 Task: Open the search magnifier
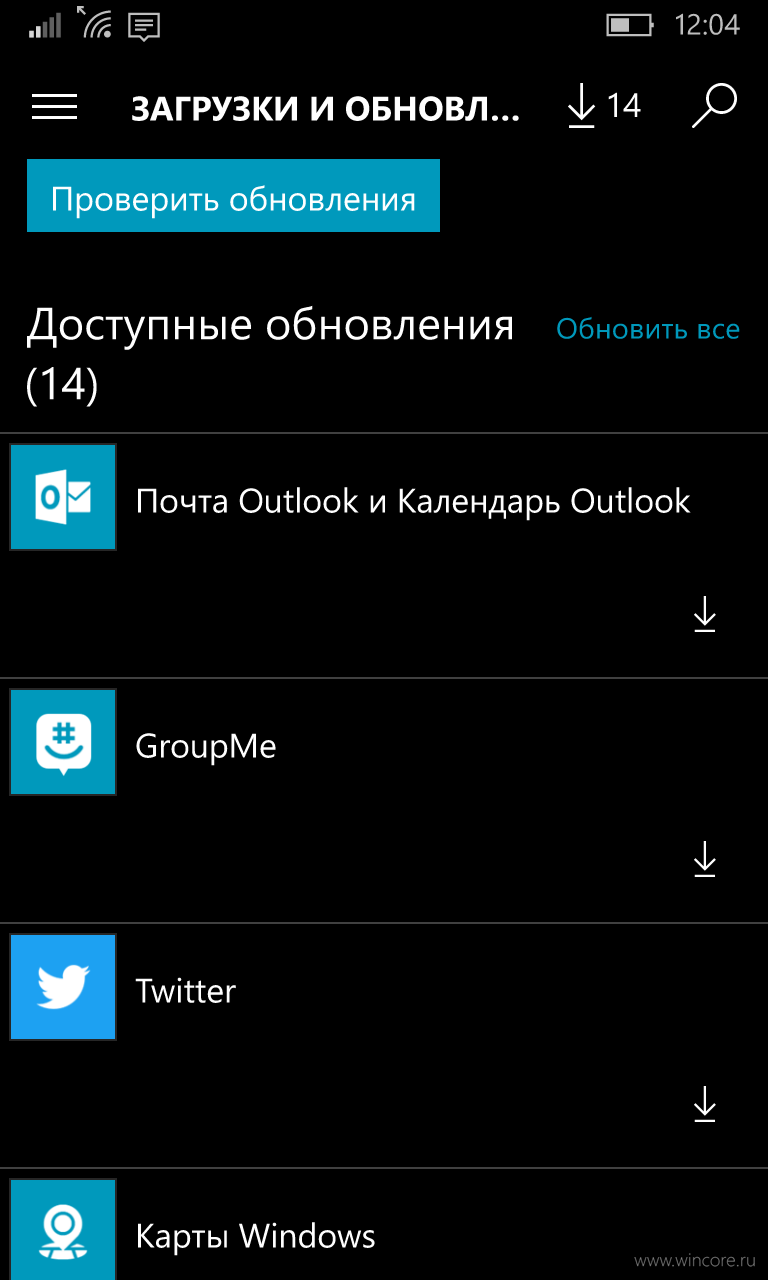[715, 106]
